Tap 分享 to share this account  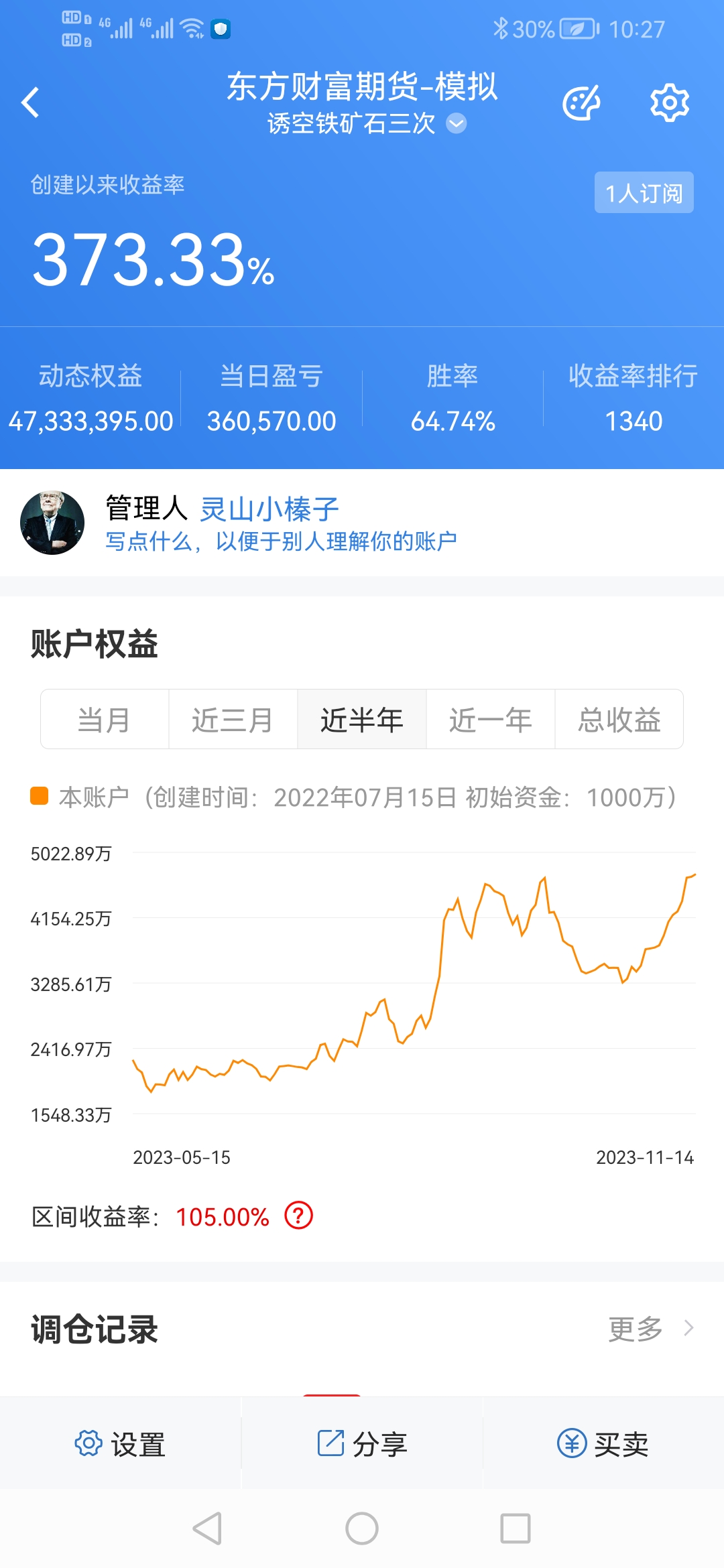[x=362, y=1443]
